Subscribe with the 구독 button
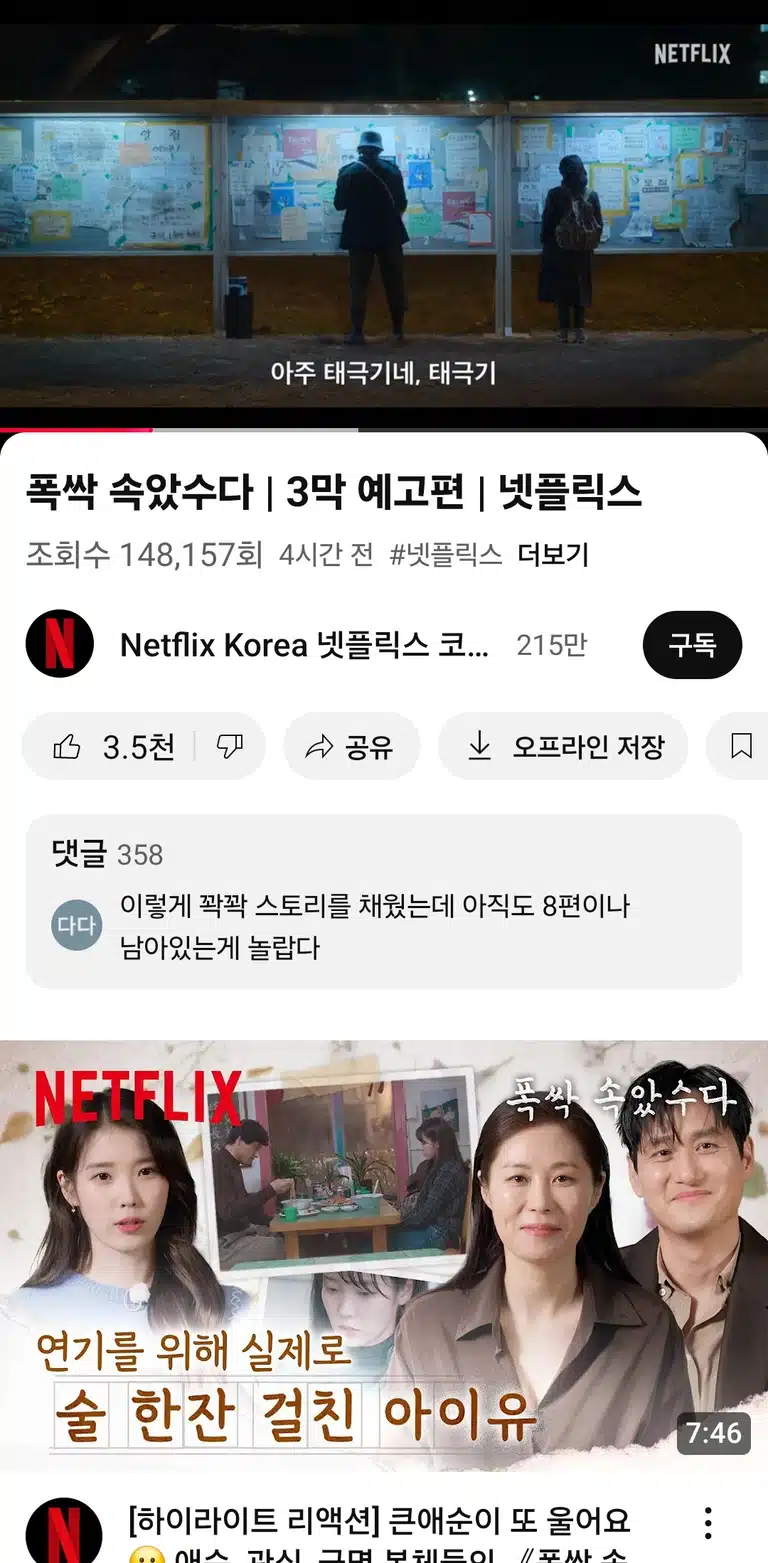Screen dimensions: 768x1563 click(x=692, y=645)
